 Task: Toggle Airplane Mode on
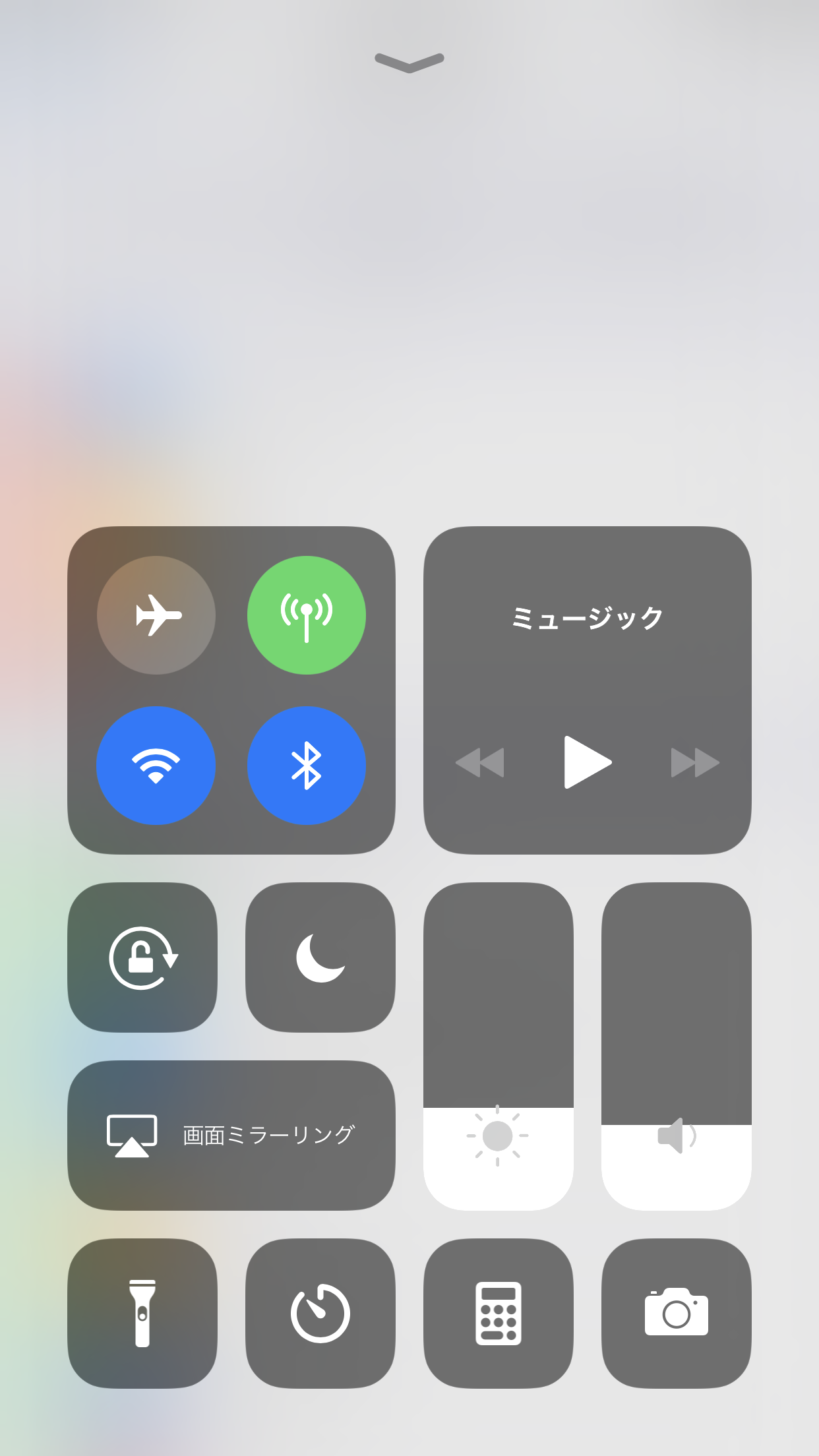tap(156, 615)
